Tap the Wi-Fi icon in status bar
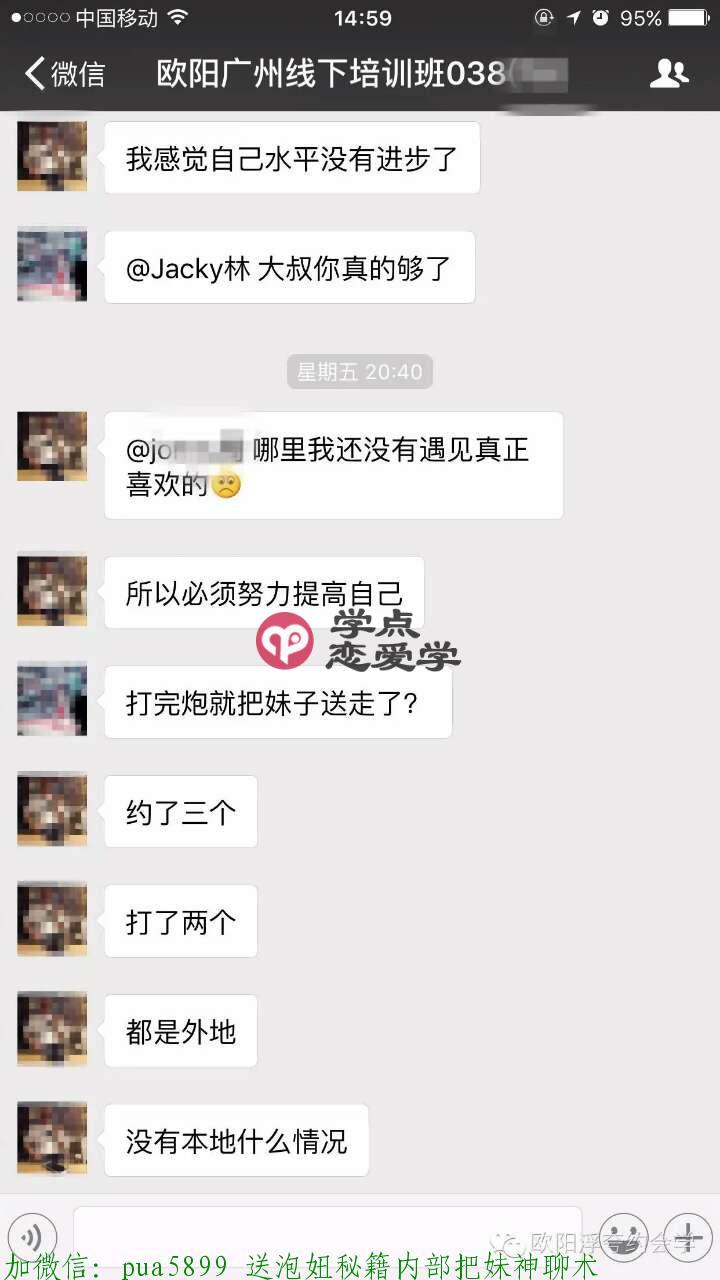Screen dimensions: 720x1280 coord(180,16)
